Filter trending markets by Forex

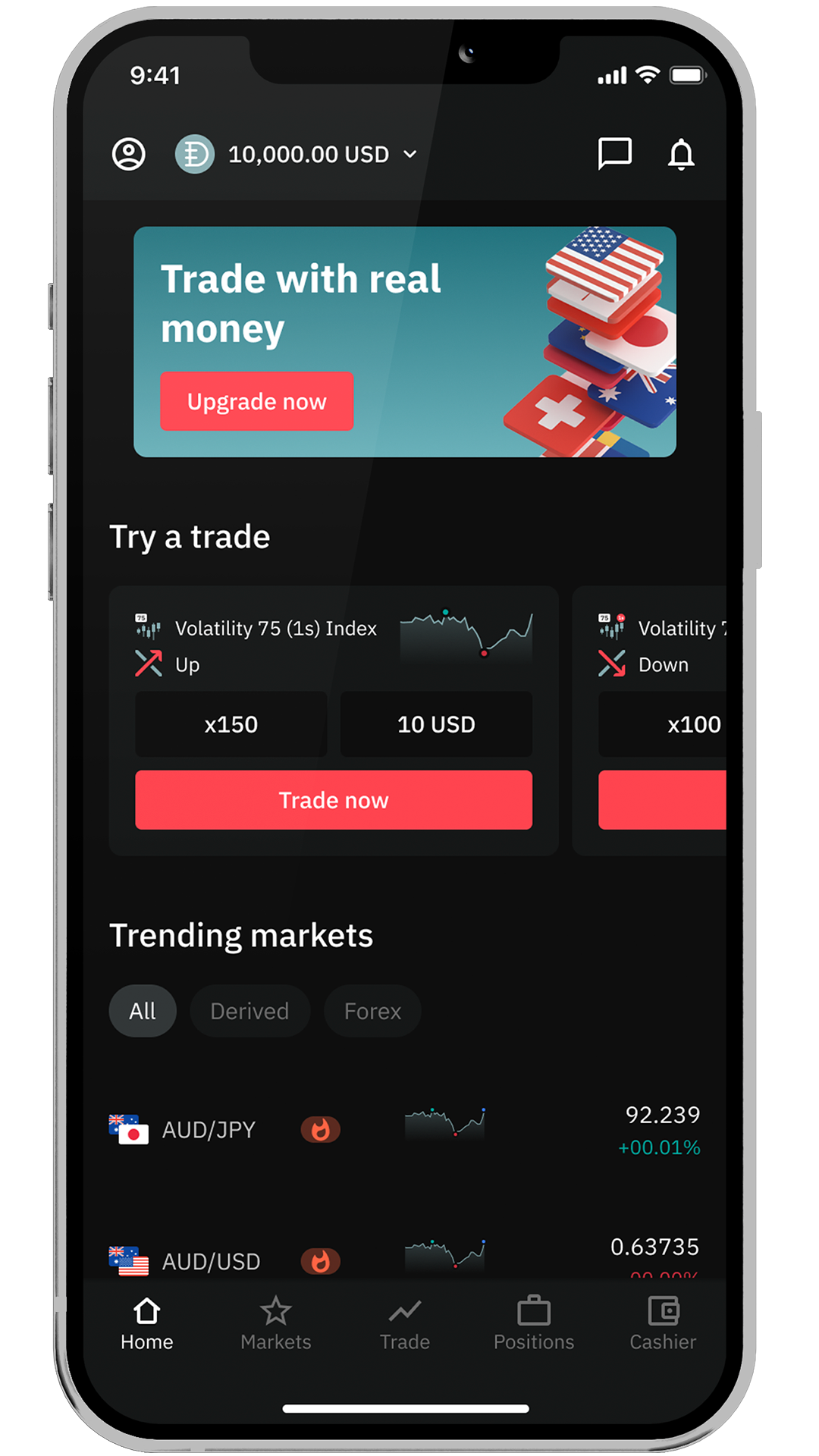click(x=372, y=1011)
